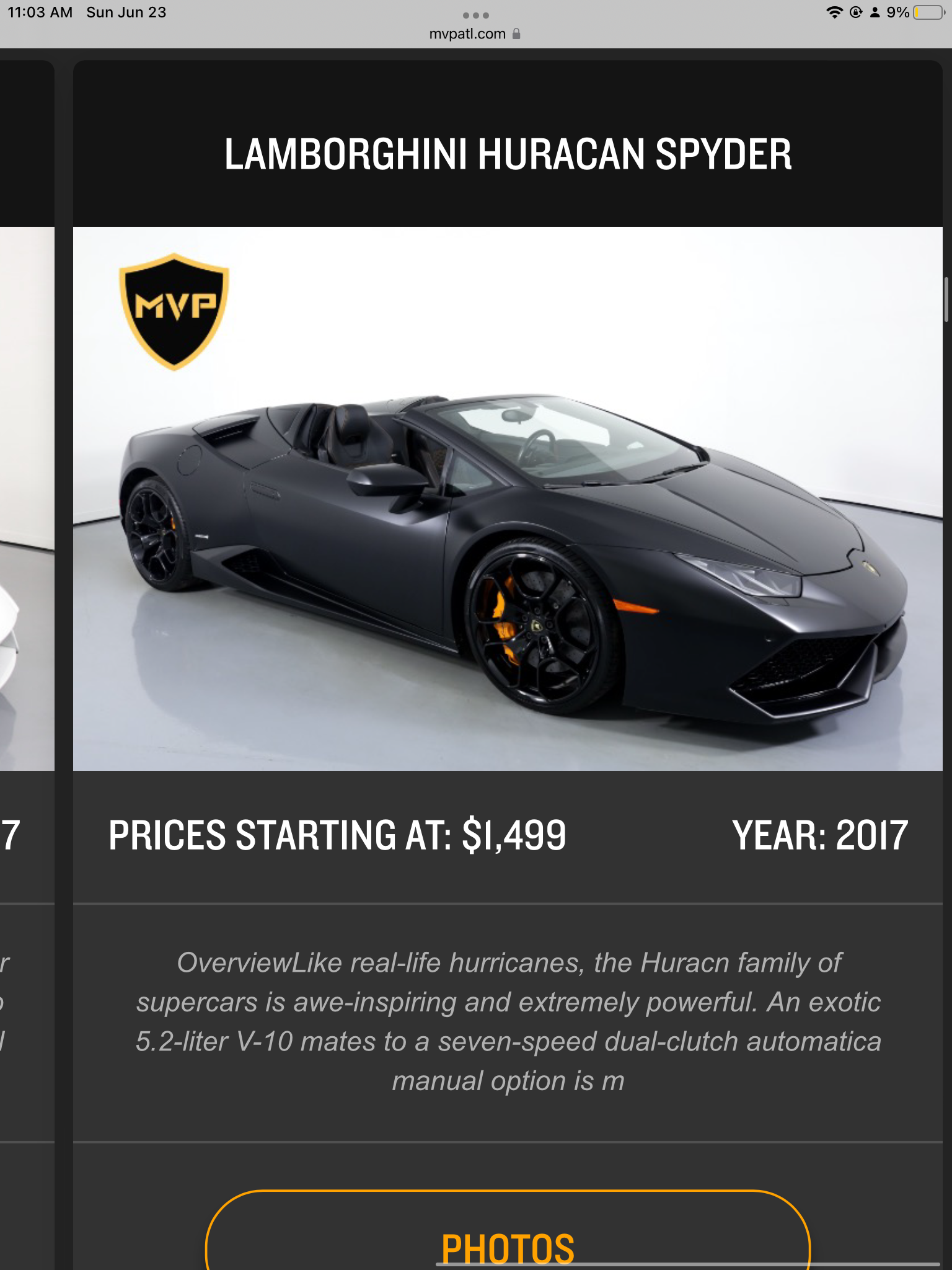Open the three-dot multitasking menu

tap(475, 15)
